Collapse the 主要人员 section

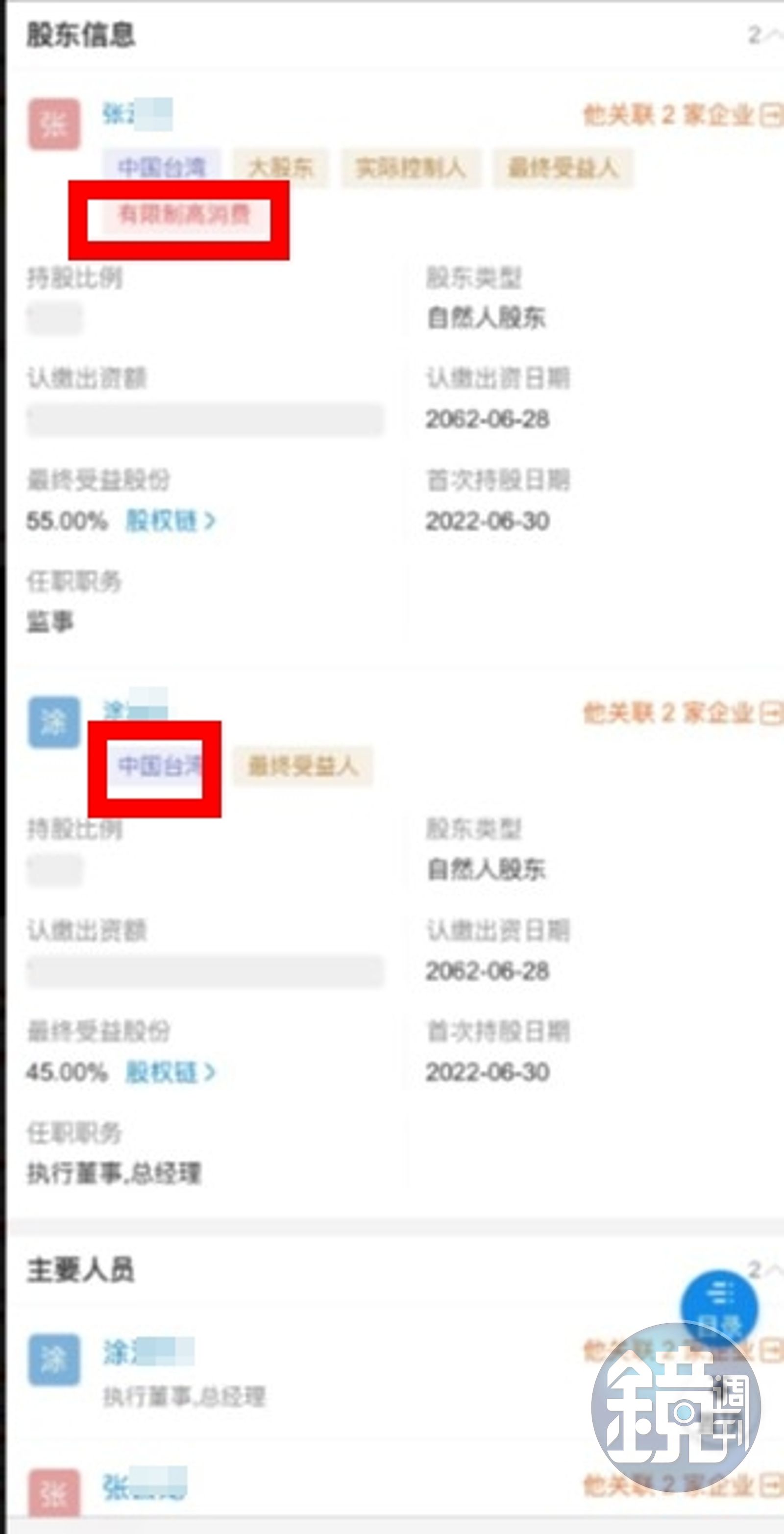(x=764, y=1270)
